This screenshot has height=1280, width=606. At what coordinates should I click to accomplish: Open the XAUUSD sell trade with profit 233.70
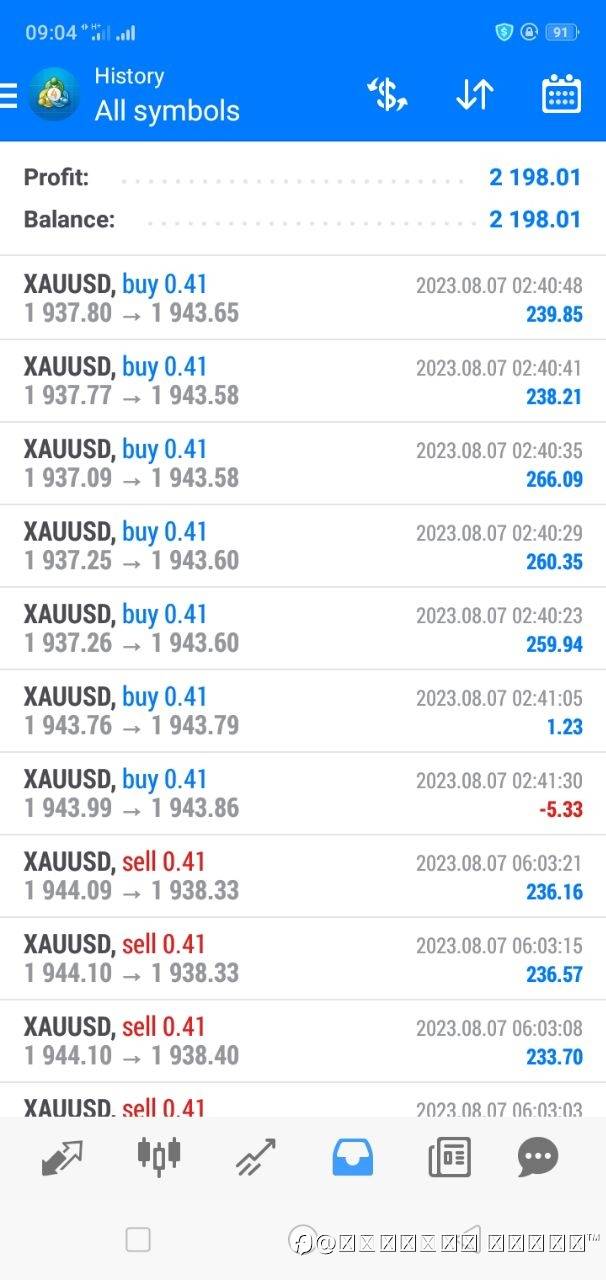(x=303, y=1041)
